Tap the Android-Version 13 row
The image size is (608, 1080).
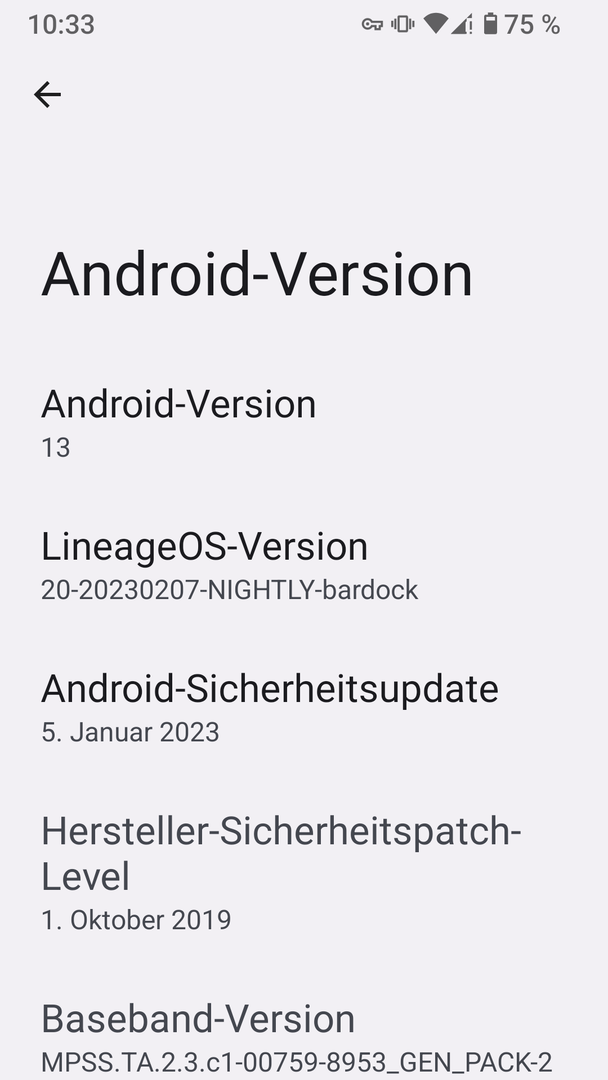(178, 423)
